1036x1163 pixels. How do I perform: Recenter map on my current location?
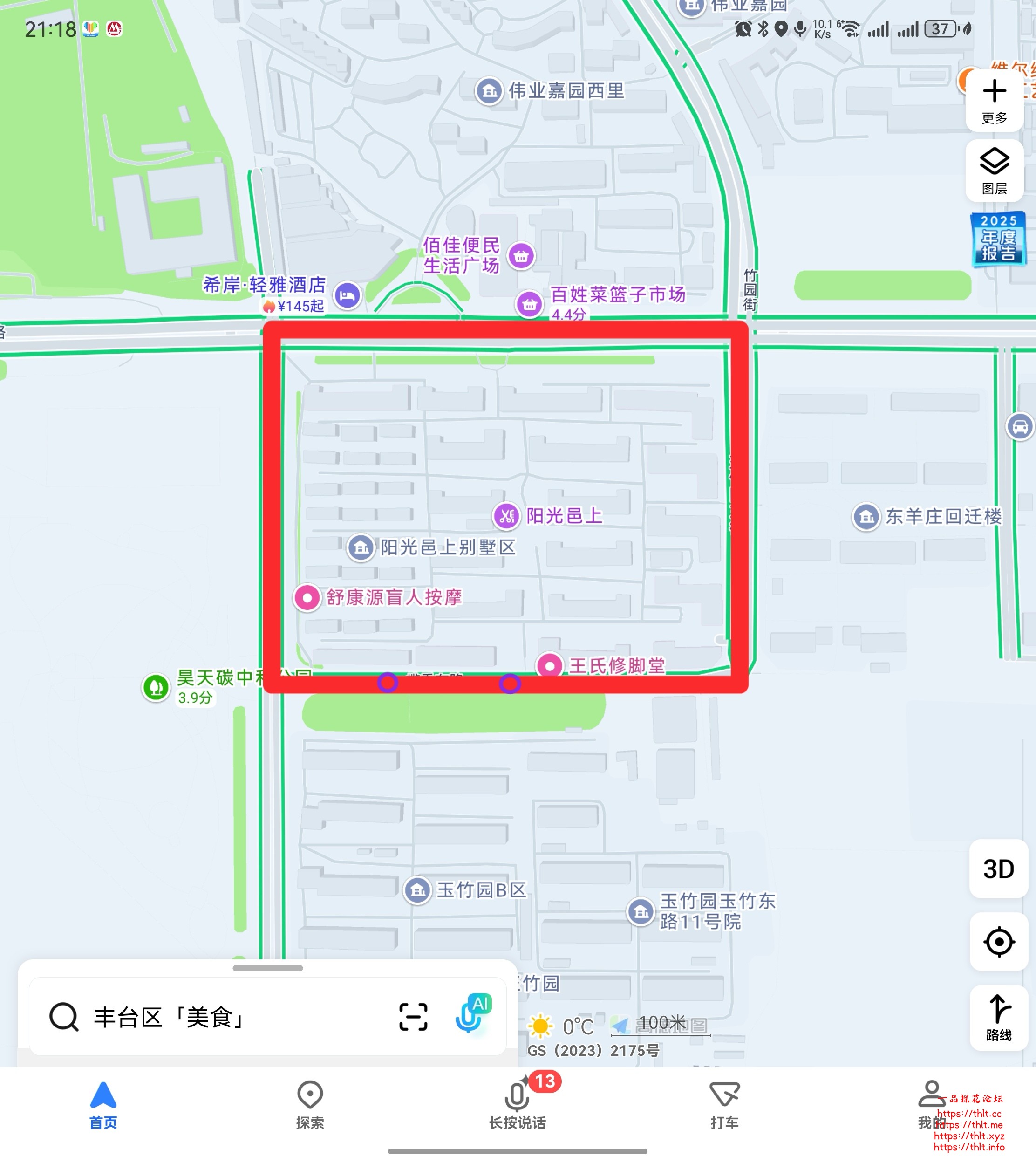click(998, 942)
